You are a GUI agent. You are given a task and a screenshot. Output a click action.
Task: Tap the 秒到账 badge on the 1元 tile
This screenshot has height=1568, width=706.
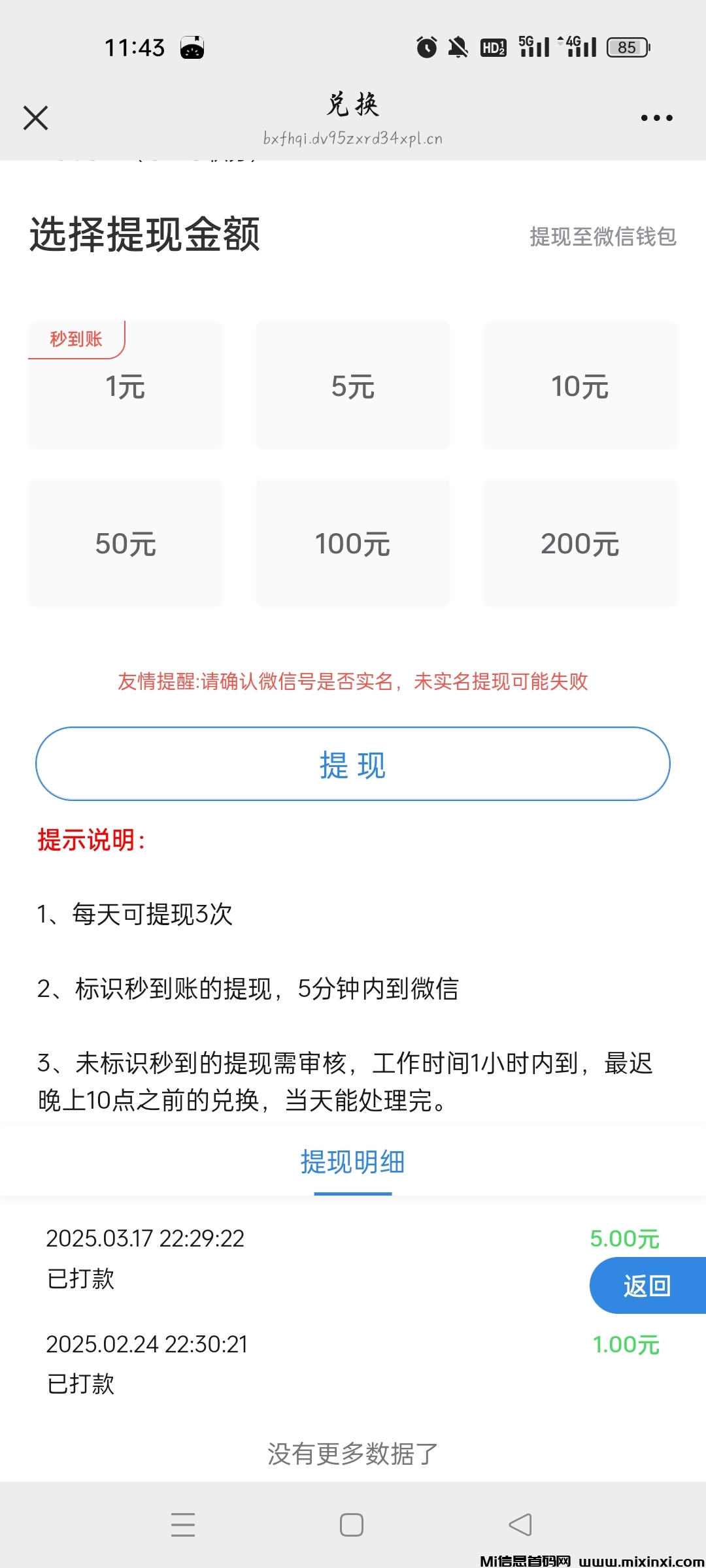click(x=76, y=339)
